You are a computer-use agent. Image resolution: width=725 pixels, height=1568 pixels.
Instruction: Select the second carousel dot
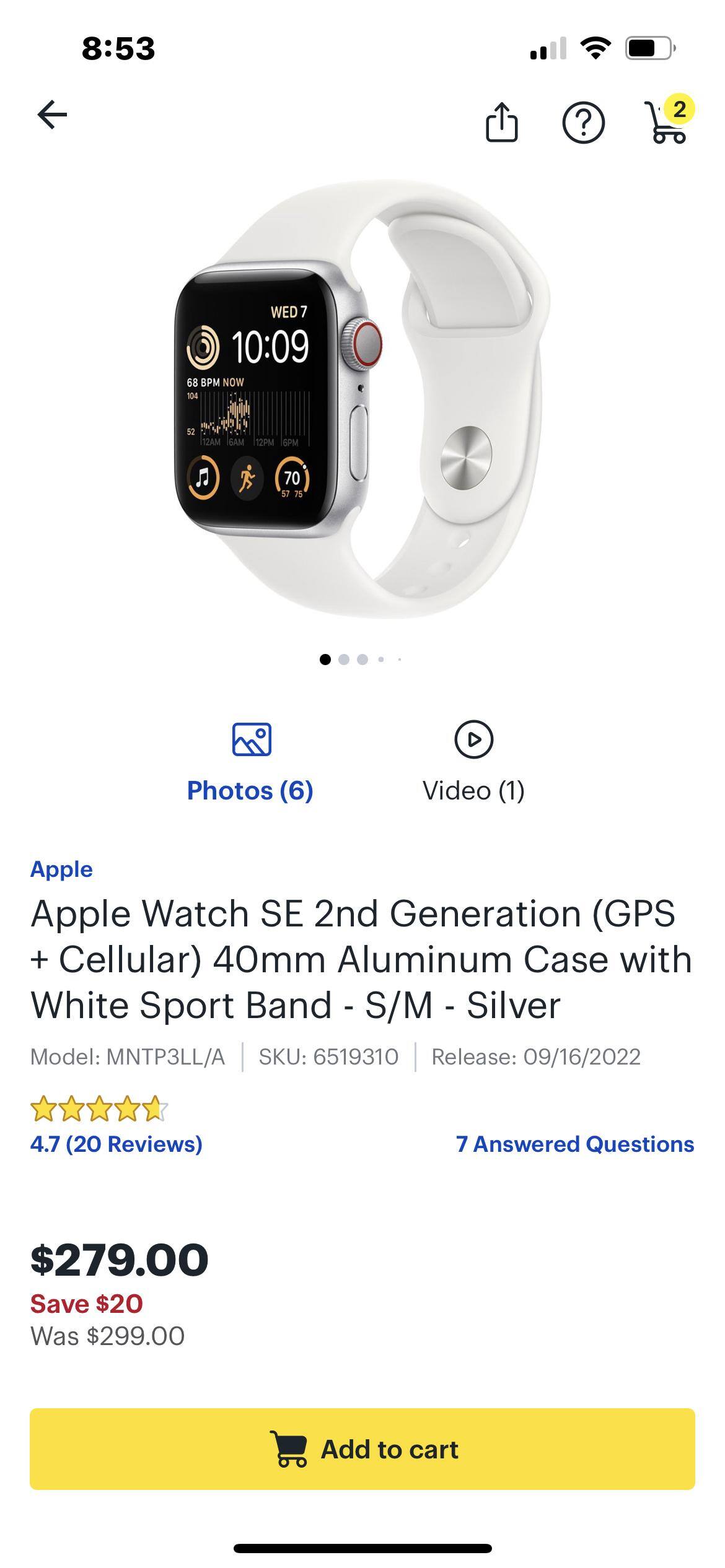click(x=343, y=660)
